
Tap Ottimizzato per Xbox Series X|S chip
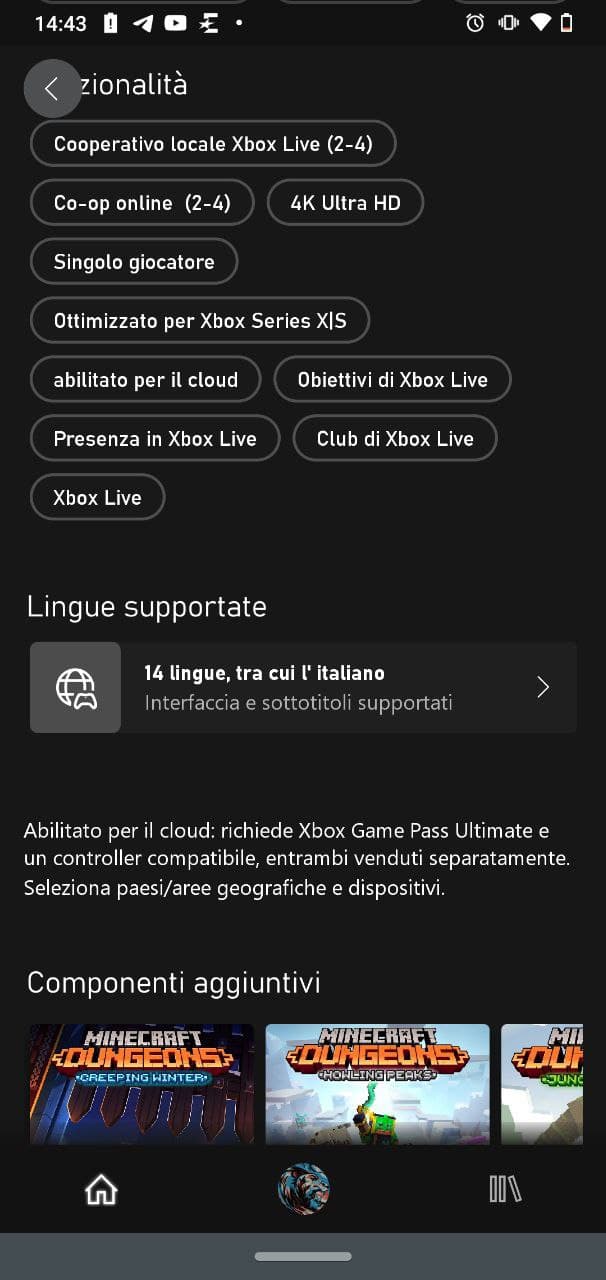[x=200, y=321]
